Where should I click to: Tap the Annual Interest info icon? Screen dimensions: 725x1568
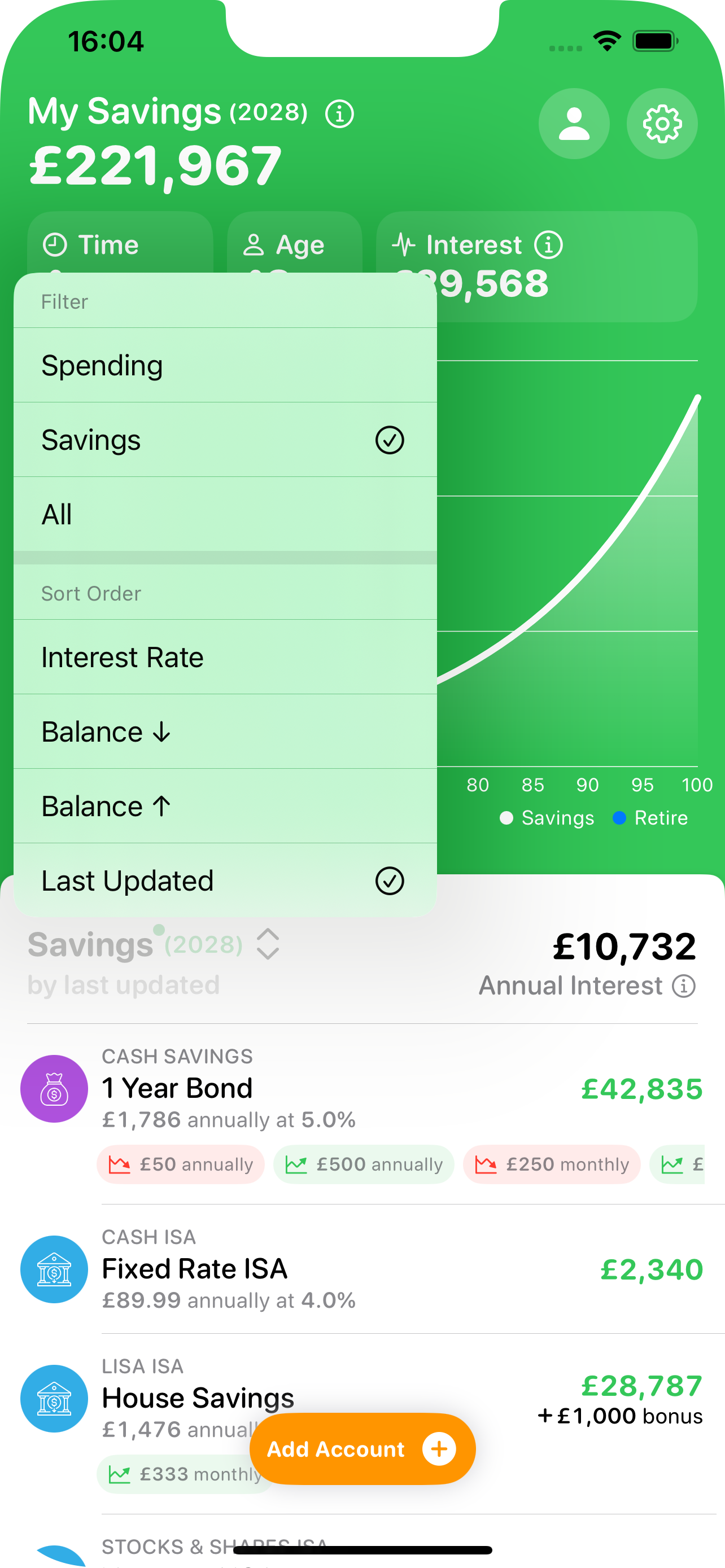[x=684, y=986]
